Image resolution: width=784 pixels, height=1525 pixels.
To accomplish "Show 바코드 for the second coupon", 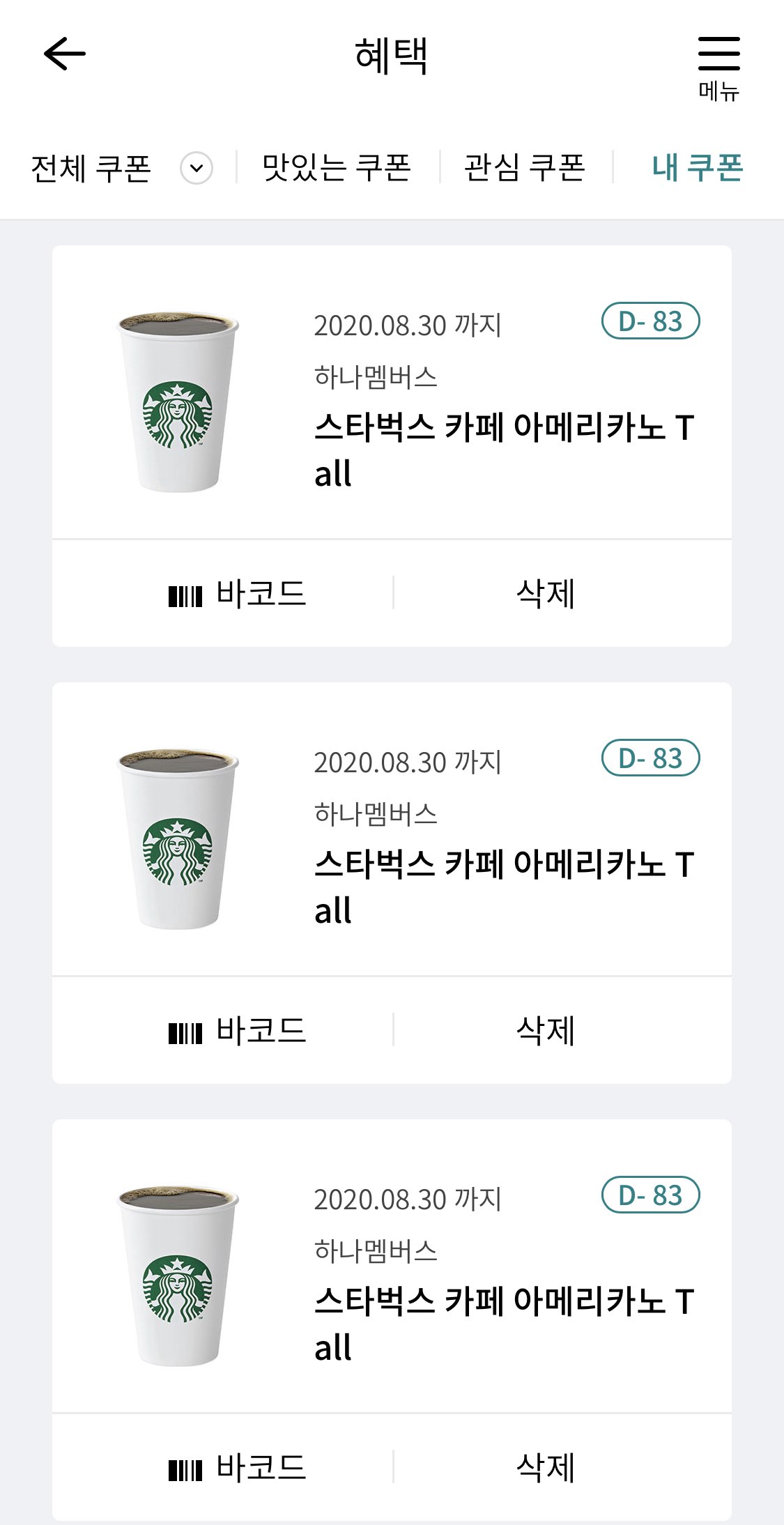I will tap(237, 1031).
